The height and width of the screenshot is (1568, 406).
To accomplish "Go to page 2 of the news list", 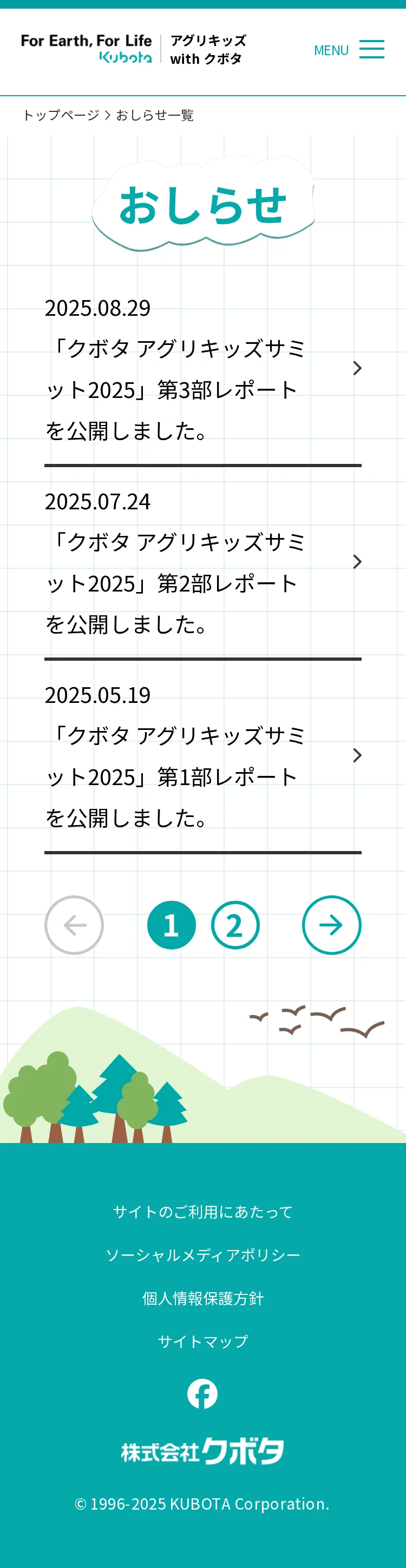I will coord(235,925).
